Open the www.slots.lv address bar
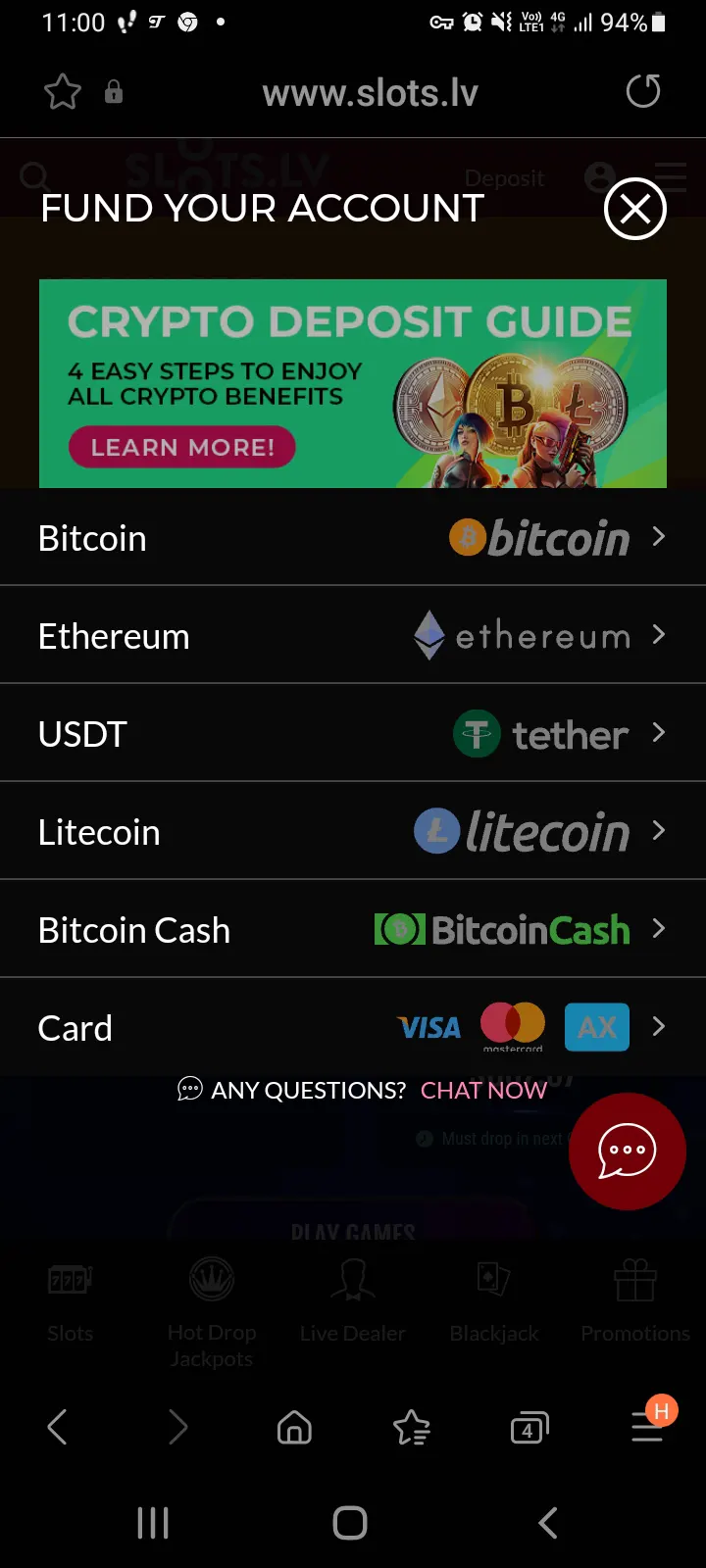Image resolution: width=706 pixels, height=1568 pixels. 370,93
